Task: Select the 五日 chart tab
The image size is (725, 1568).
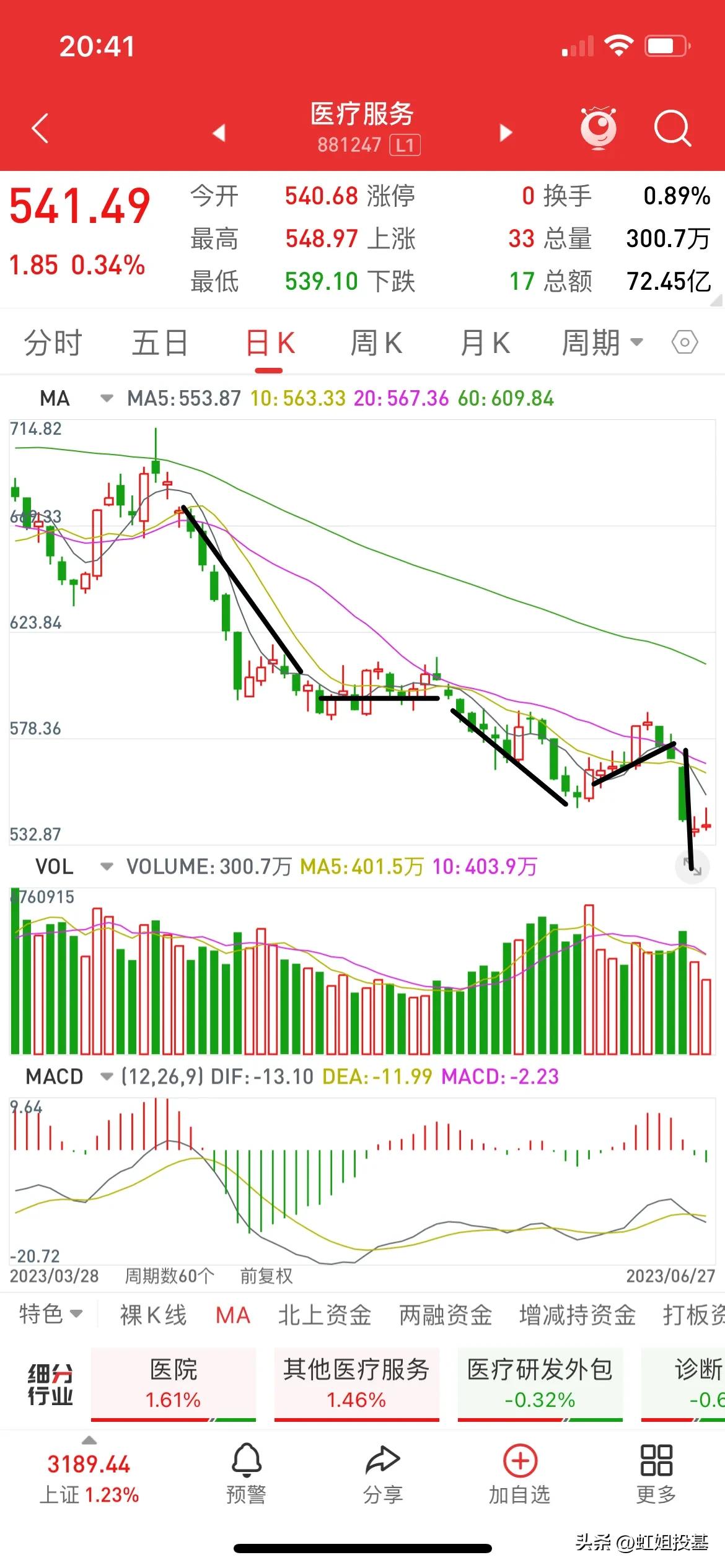Action: tap(160, 343)
